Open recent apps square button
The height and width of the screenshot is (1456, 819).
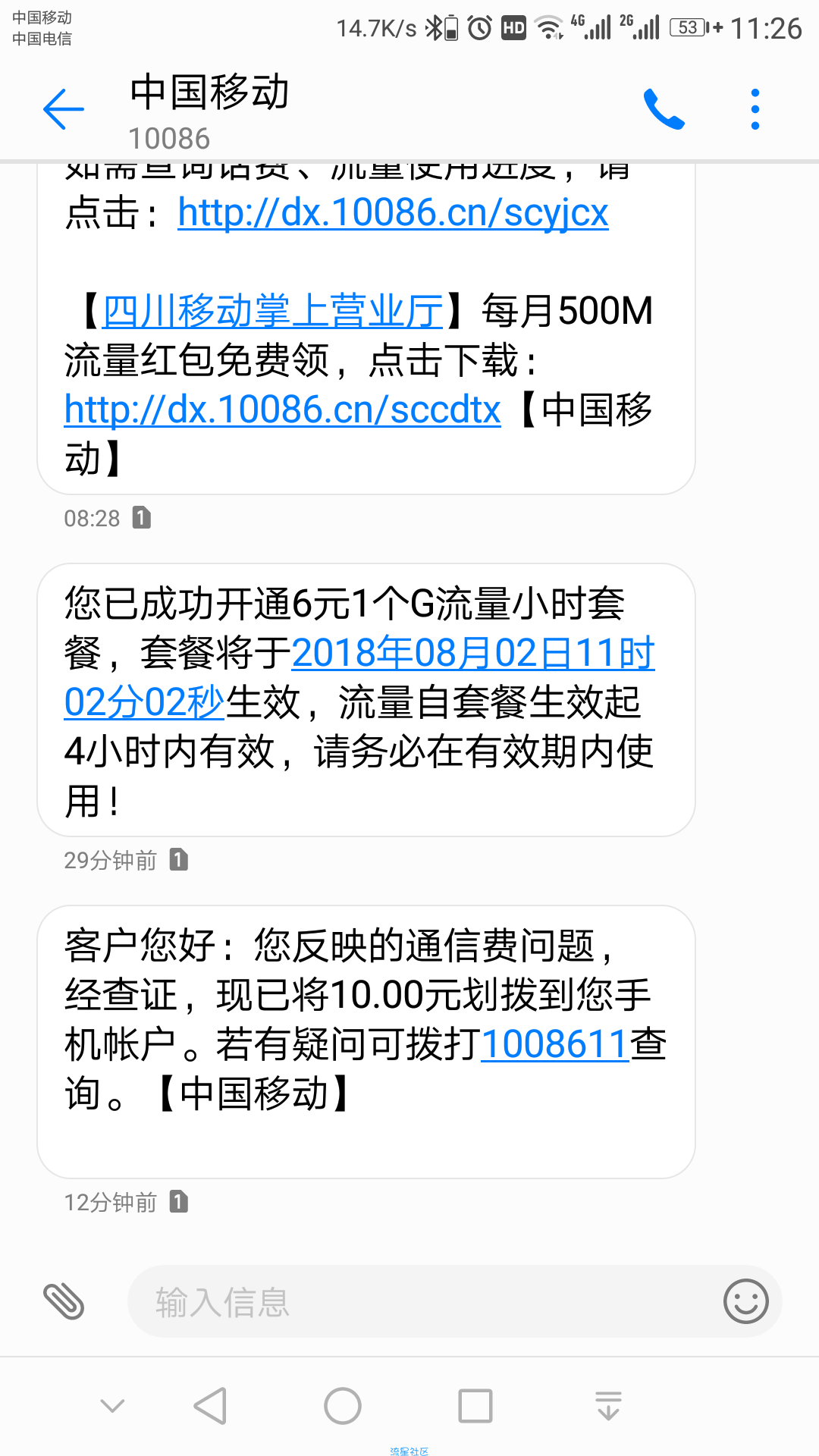click(x=475, y=1406)
